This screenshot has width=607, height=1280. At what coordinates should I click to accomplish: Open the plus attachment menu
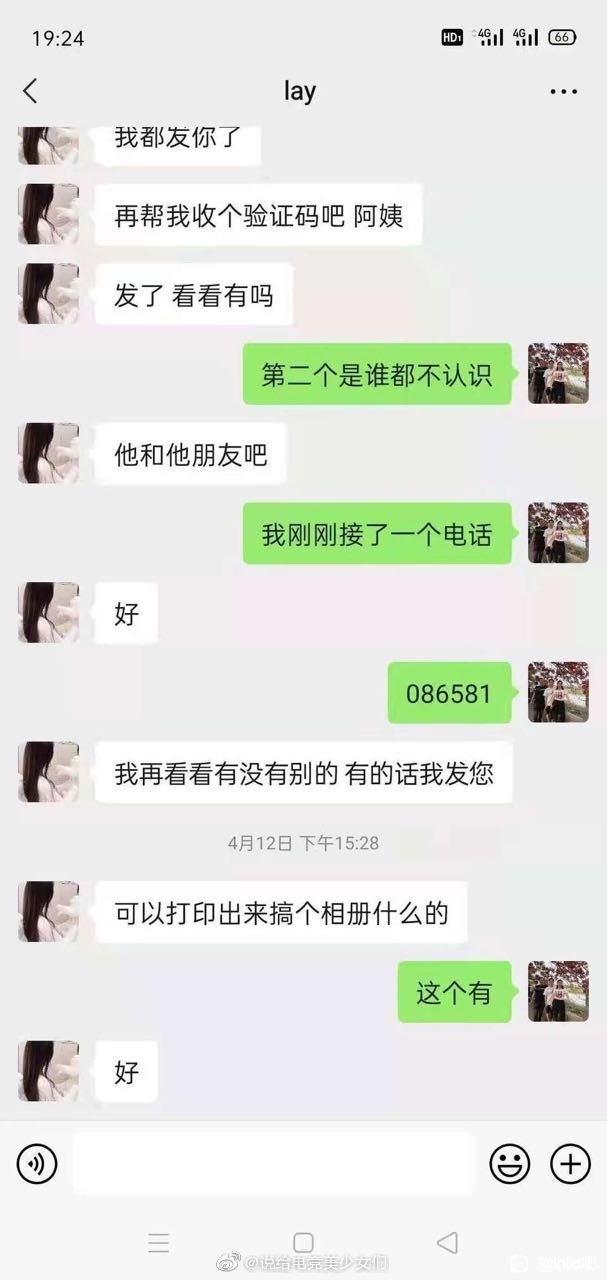(x=570, y=1163)
